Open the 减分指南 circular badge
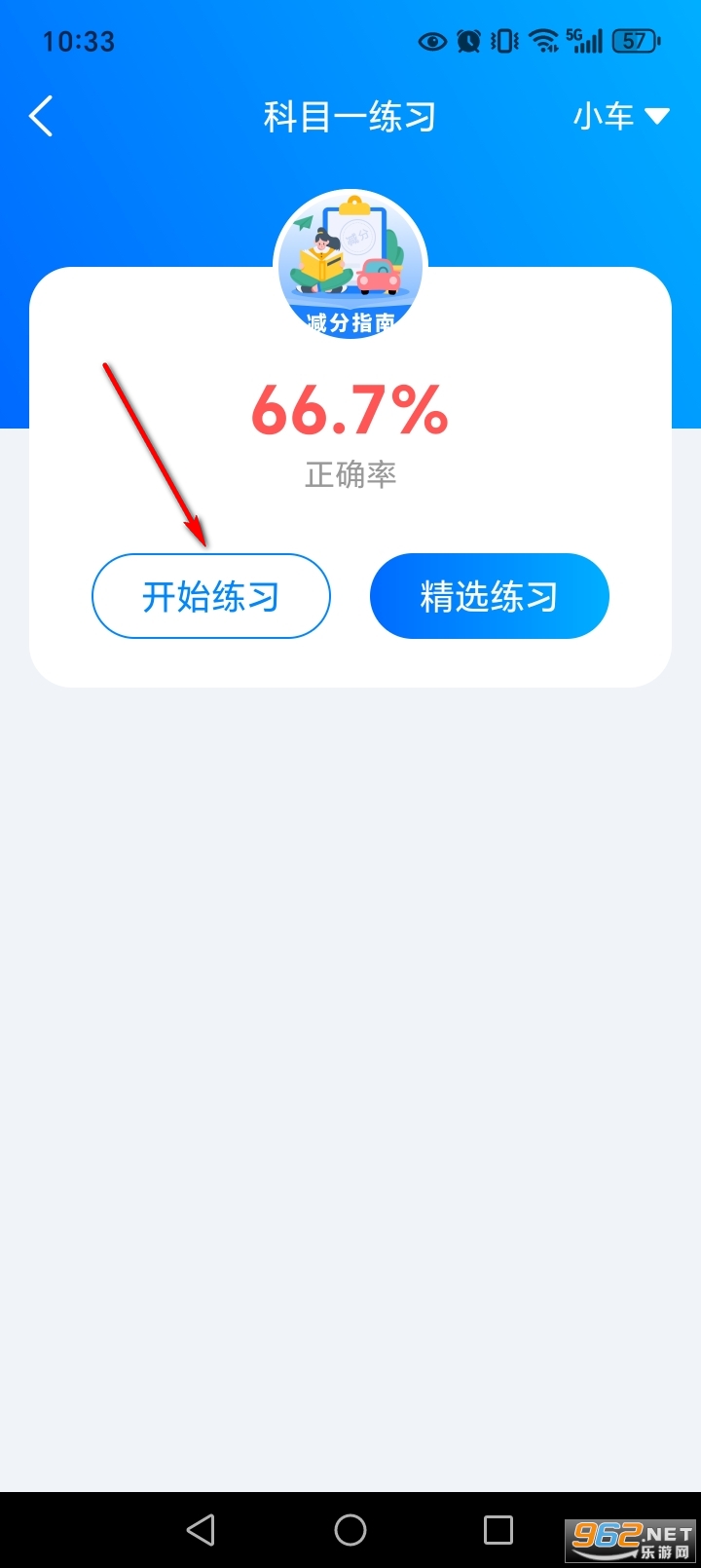Viewport: 701px width, 1568px height. [350, 263]
